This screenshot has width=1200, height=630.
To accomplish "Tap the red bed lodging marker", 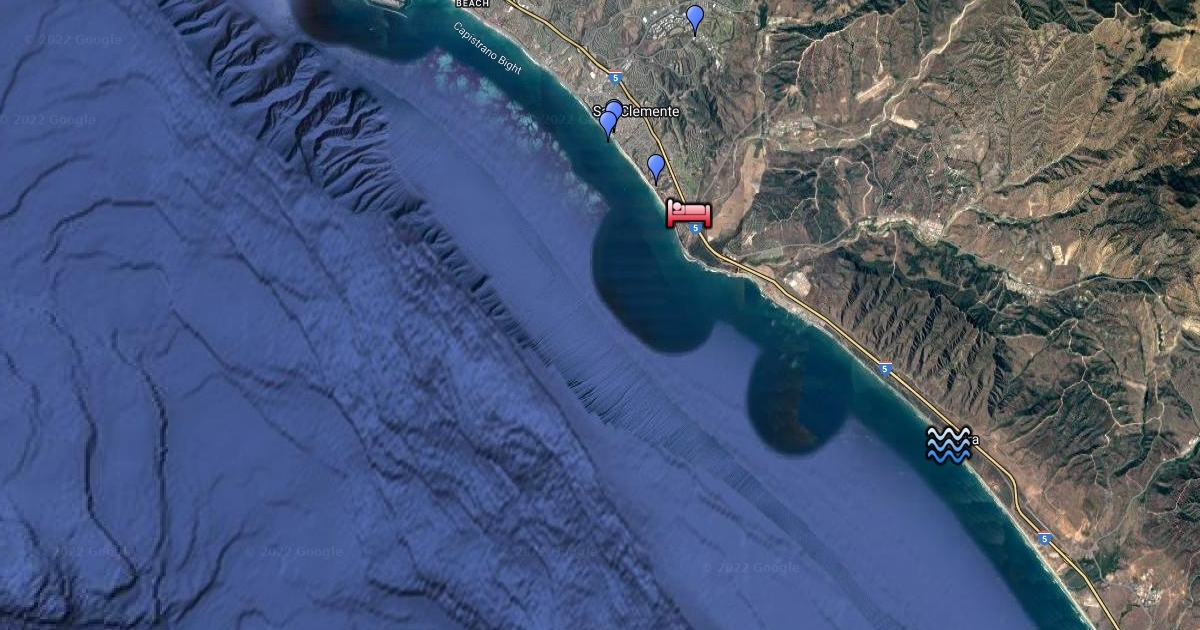I will click(688, 213).
